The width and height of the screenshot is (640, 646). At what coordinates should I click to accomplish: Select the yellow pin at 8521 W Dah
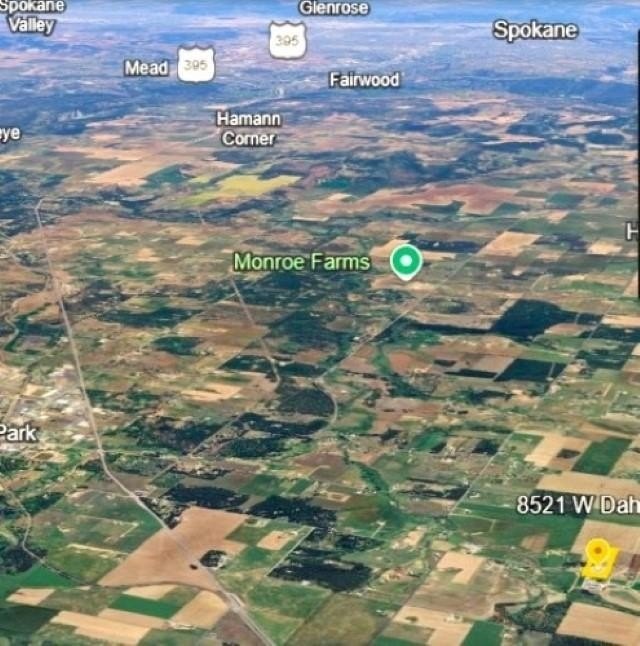point(597,554)
